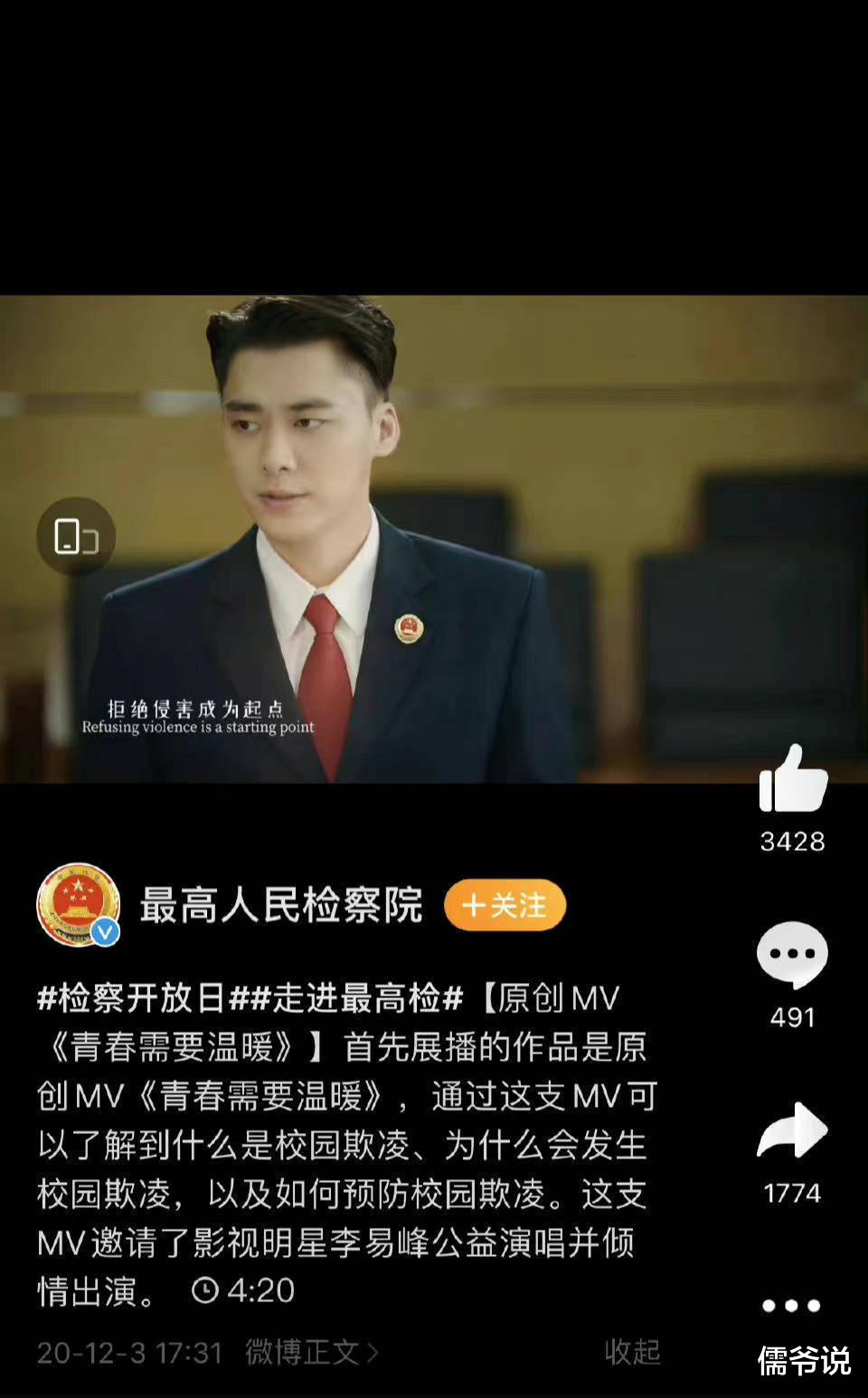This screenshot has width=868, height=1398.
Task: Click the share count 1774
Action: (793, 1192)
